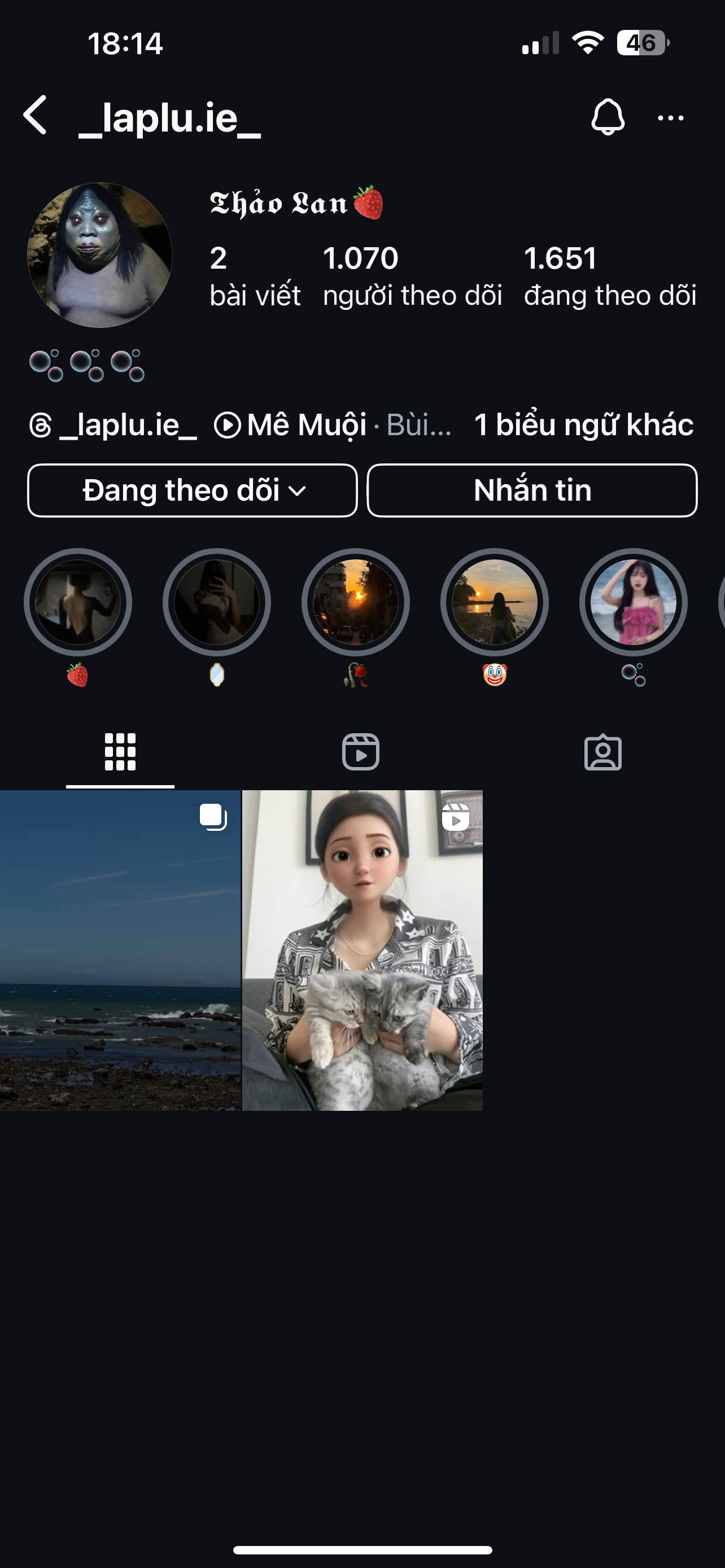The width and height of the screenshot is (725, 1568).
Task: Open the ocean carousel post
Action: point(120,950)
